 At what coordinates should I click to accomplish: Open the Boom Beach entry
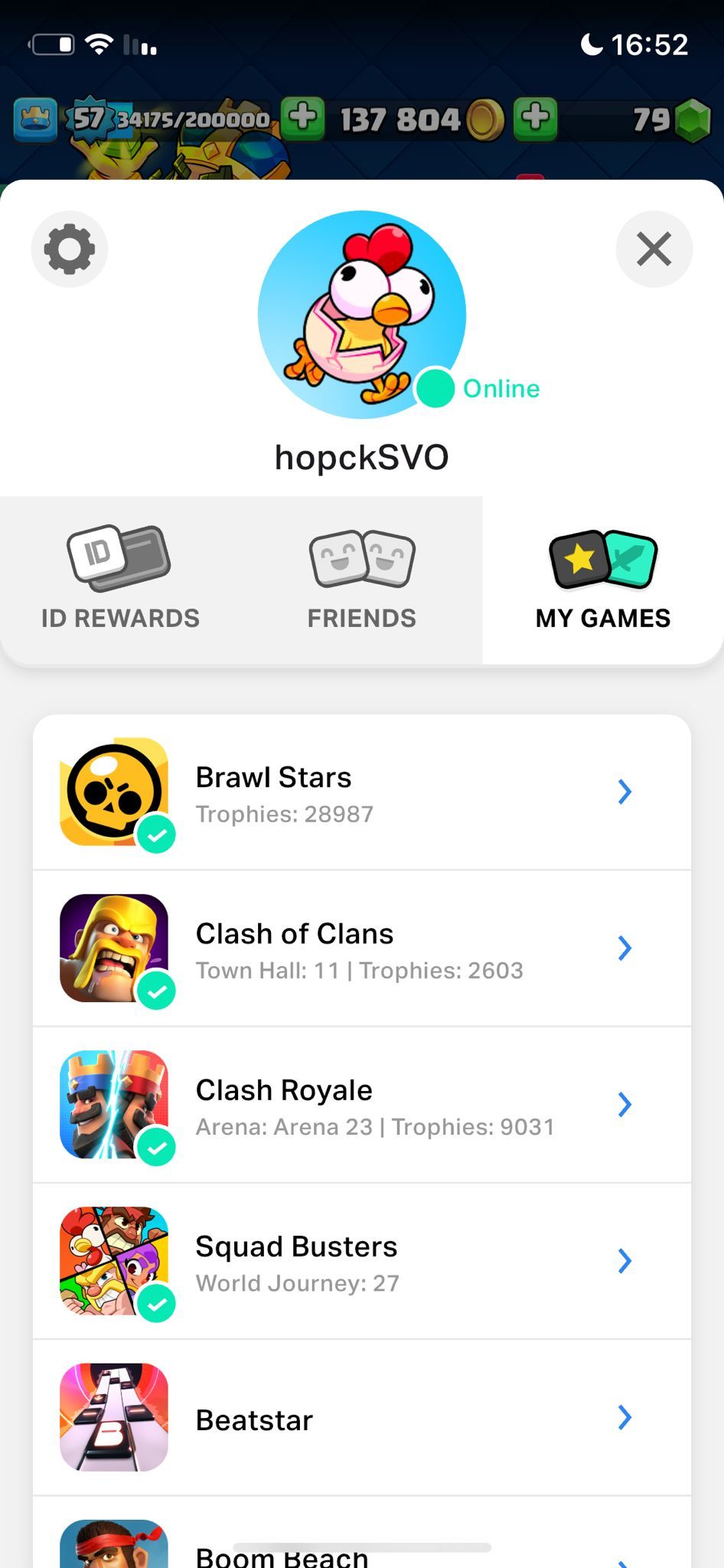(x=362, y=1533)
